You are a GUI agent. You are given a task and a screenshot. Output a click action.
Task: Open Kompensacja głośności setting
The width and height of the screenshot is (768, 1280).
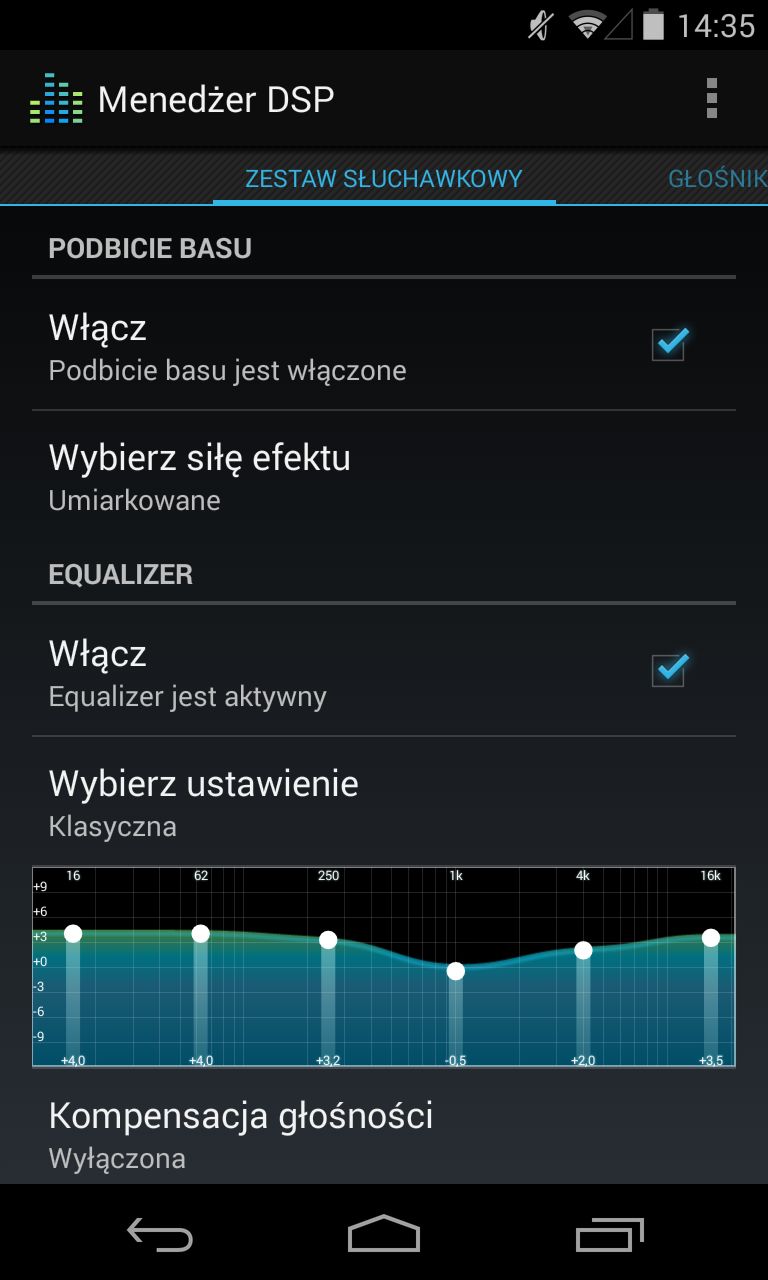click(384, 1134)
